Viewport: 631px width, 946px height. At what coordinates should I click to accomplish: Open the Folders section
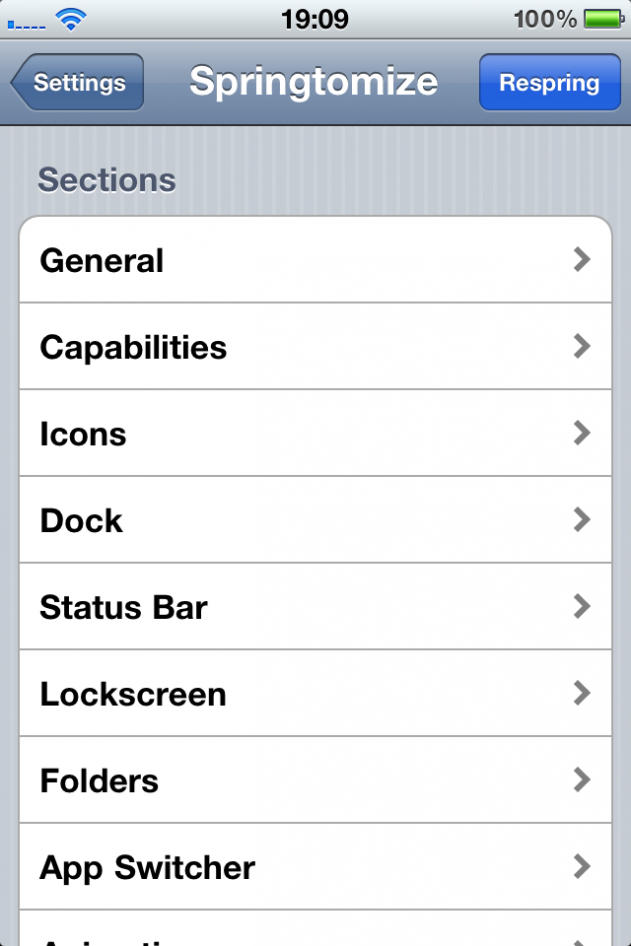[315, 780]
